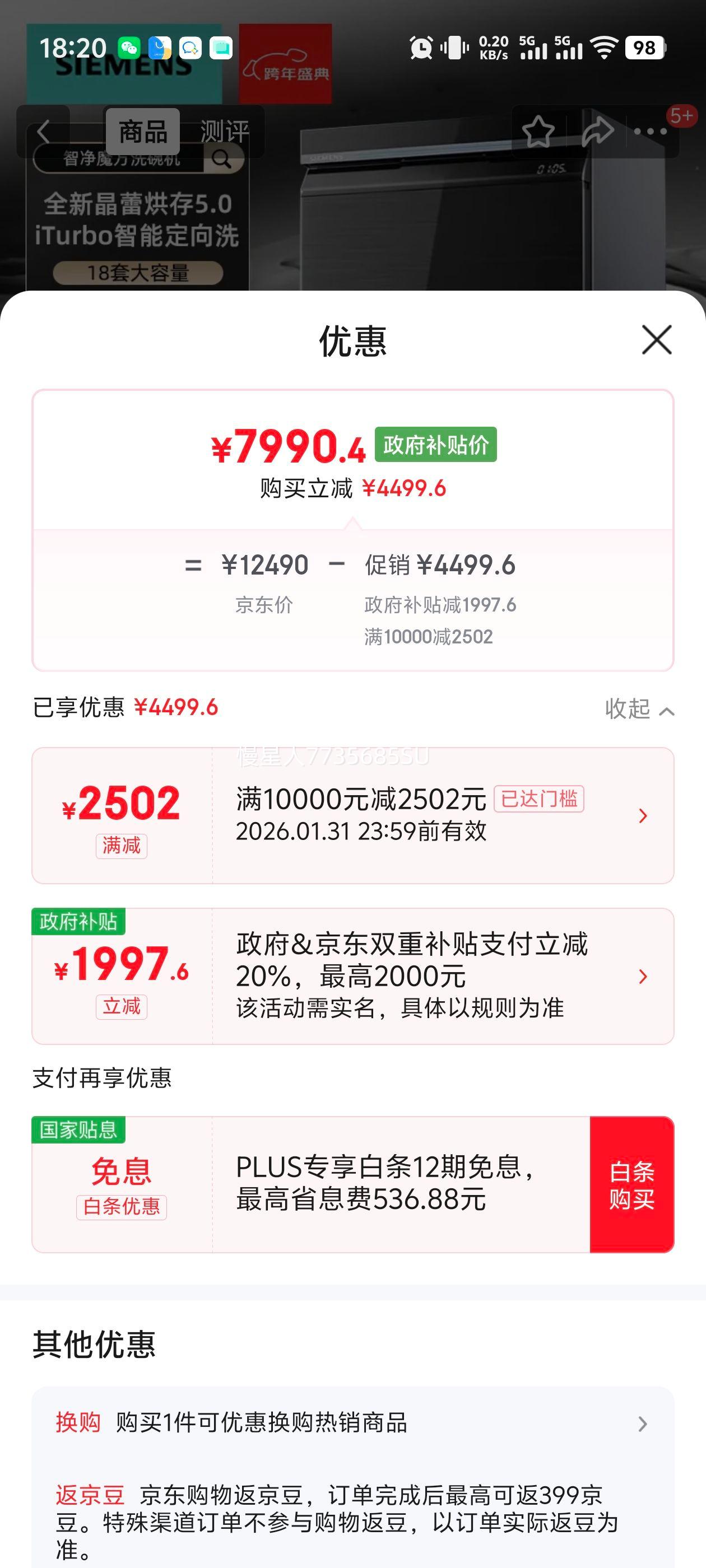Favorite the product via the star icon
706x1568 pixels.
pyautogui.click(x=538, y=130)
